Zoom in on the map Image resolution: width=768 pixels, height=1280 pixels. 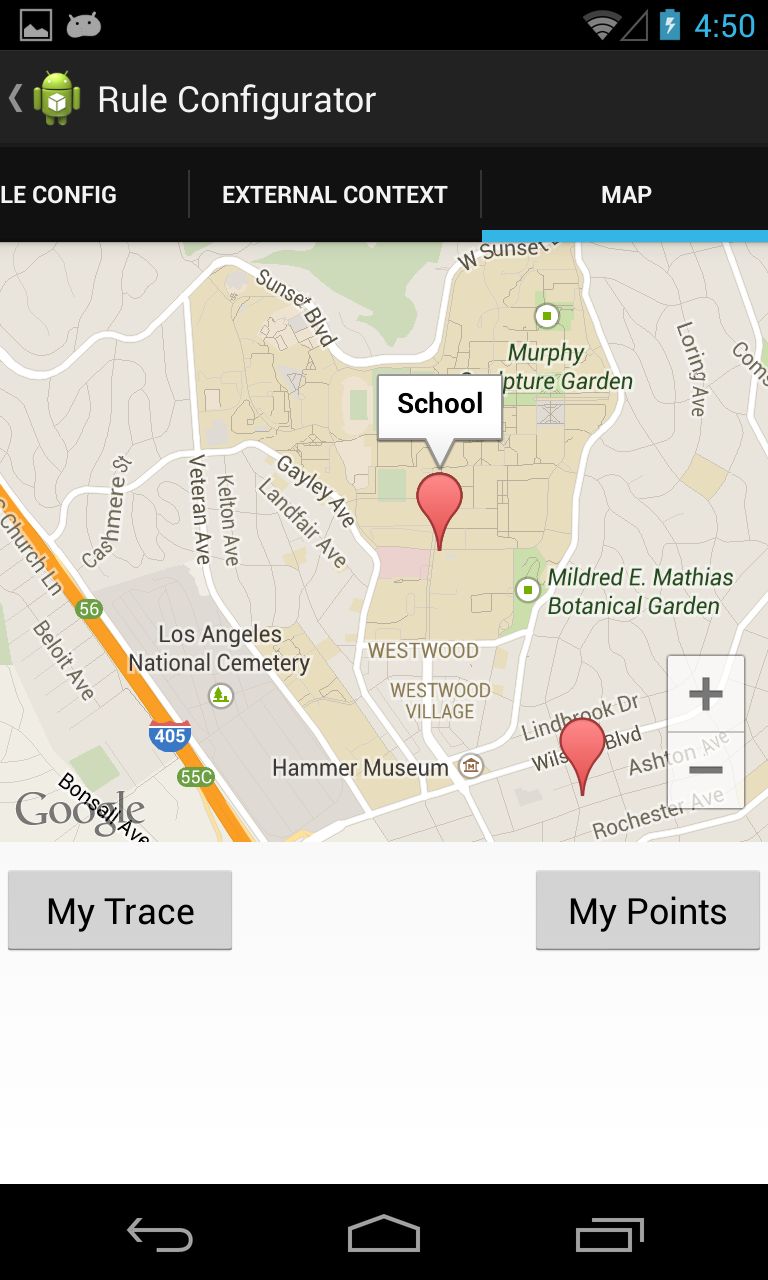[706, 694]
